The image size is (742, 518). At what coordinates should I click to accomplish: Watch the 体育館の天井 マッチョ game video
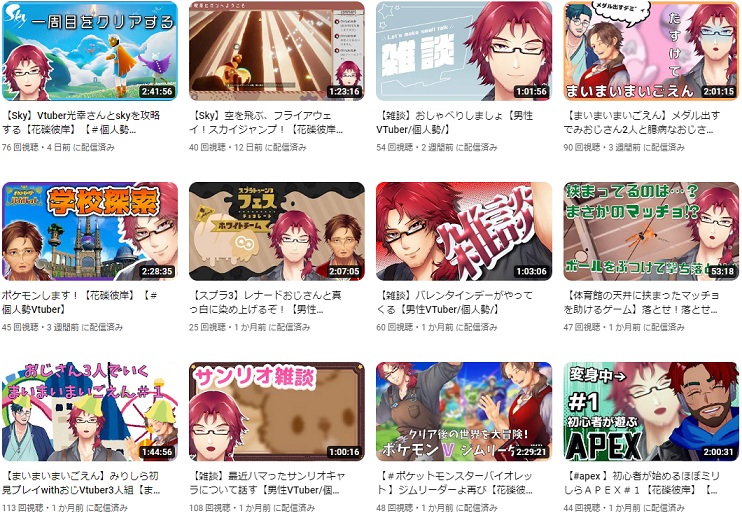coord(651,231)
